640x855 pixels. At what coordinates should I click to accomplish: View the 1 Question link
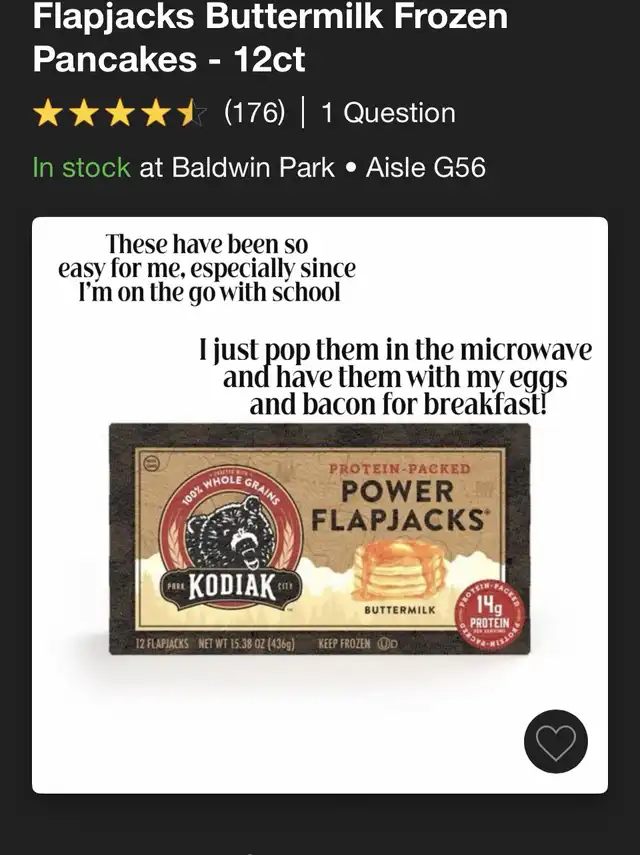388,113
